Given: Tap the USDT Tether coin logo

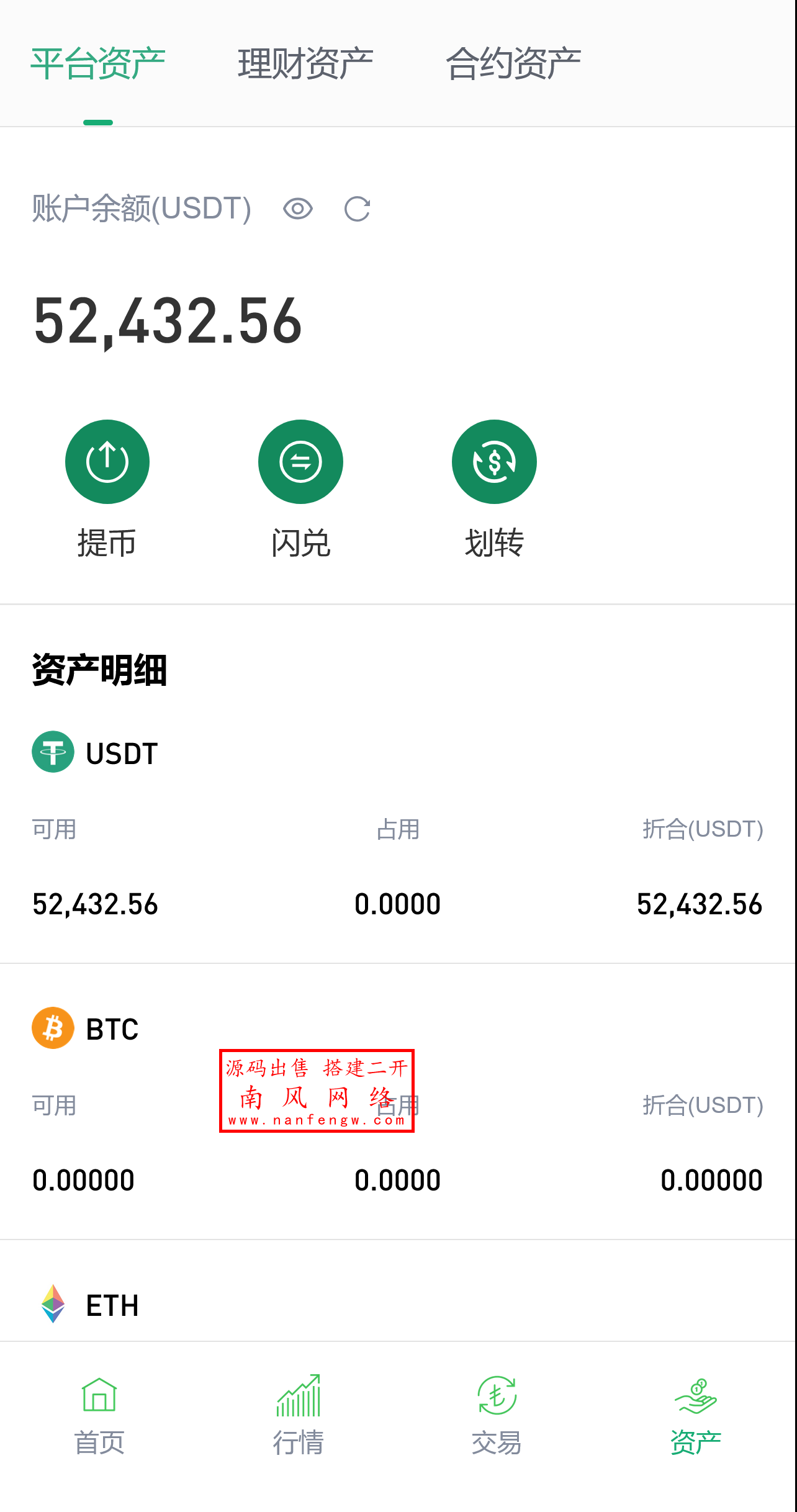Looking at the screenshot, I should [x=53, y=754].
